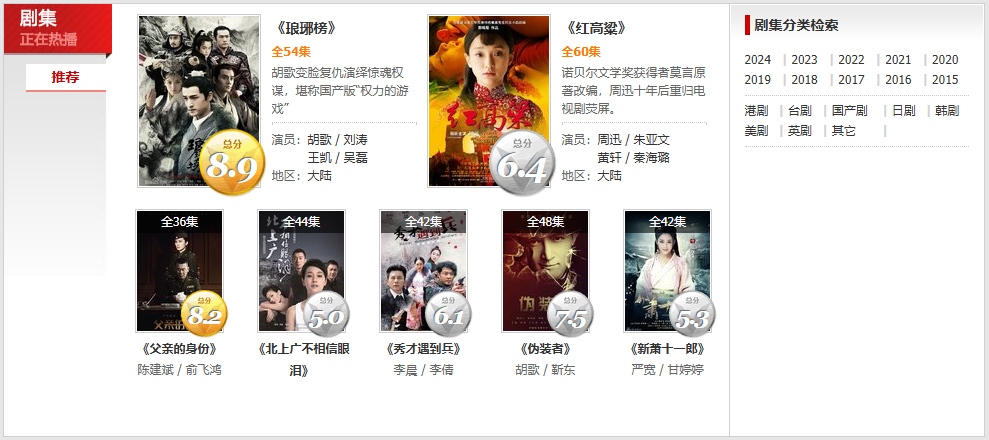Browse the 韩剧 category
Viewport: 989px width, 440px height.
(x=946, y=111)
